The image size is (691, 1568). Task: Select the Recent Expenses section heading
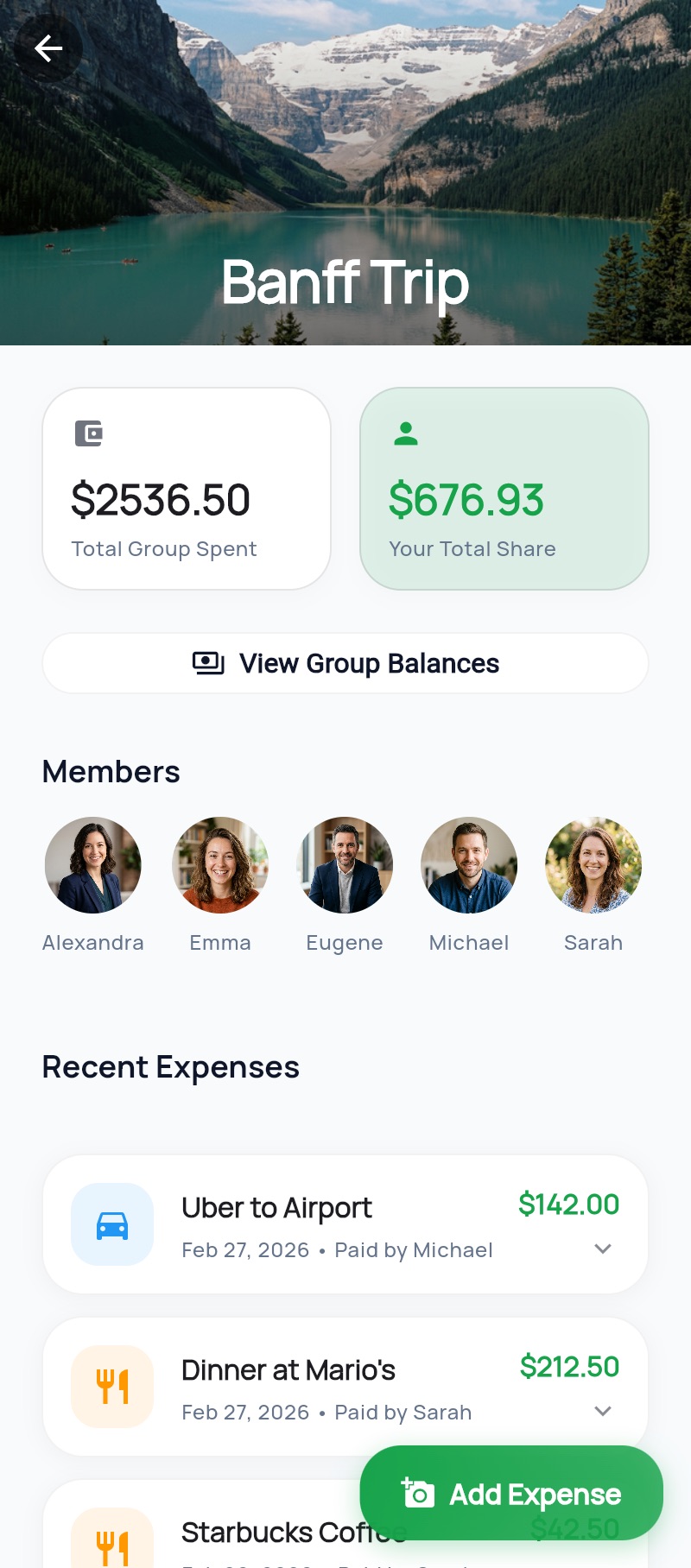tap(170, 1067)
